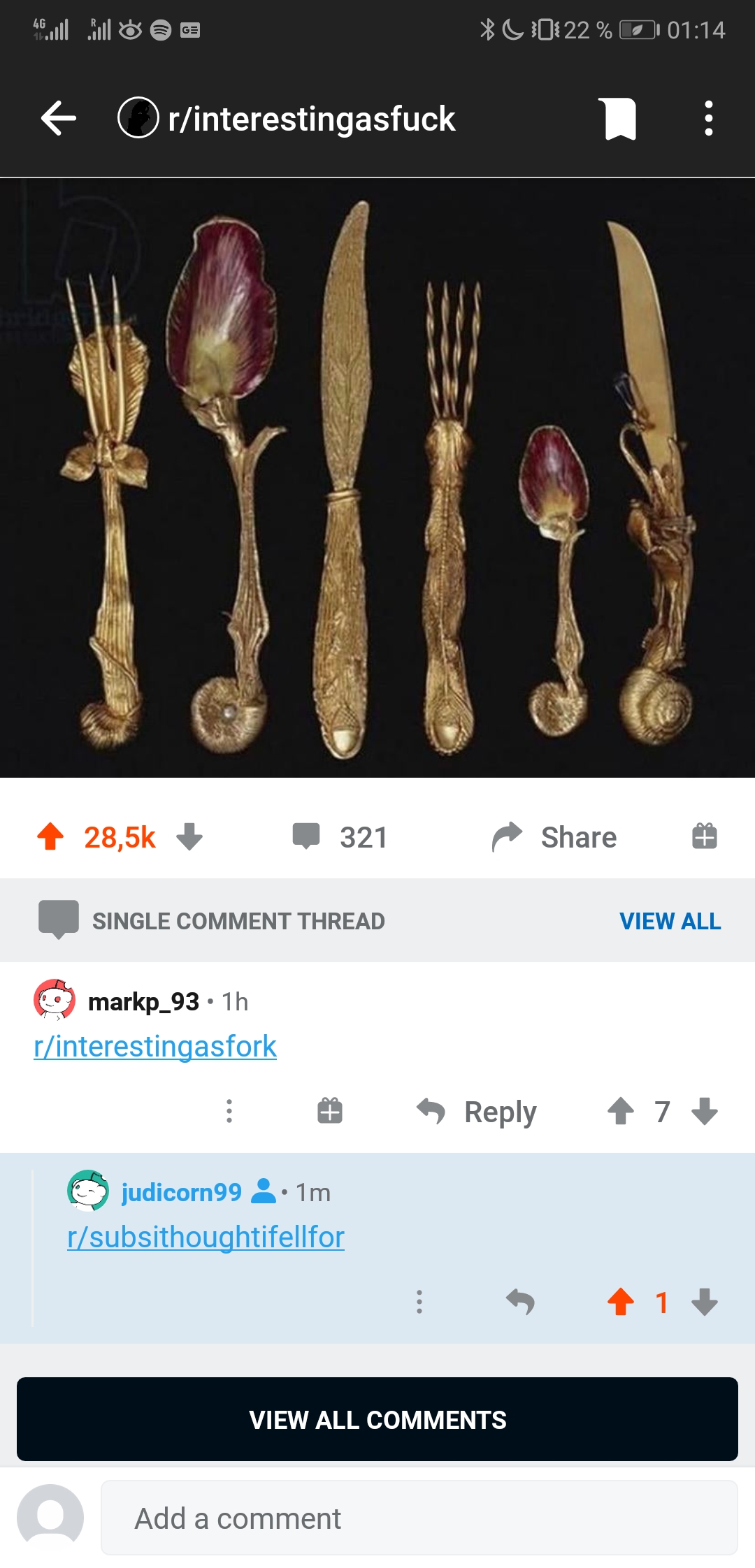Focus the Add a comment field
This screenshot has width=755, height=1568.
(x=419, y=1518)
